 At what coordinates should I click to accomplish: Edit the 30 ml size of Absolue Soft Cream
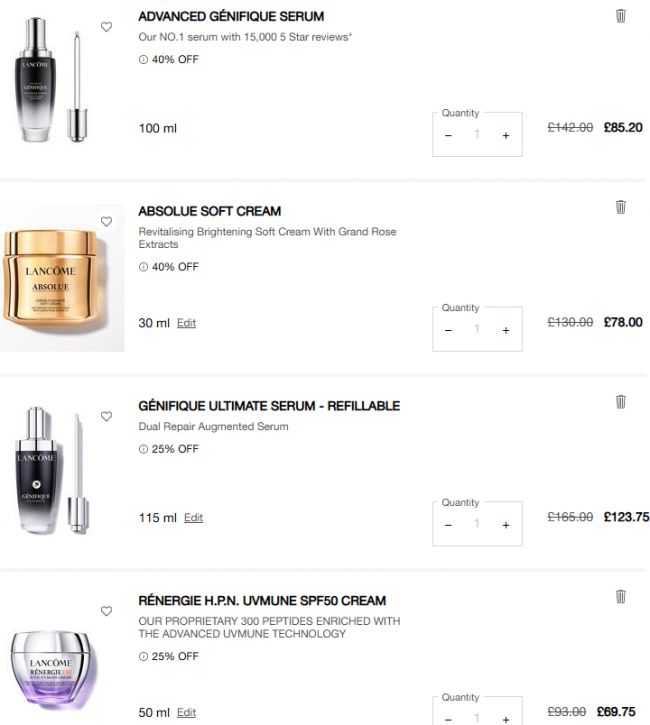coord(186,323)
